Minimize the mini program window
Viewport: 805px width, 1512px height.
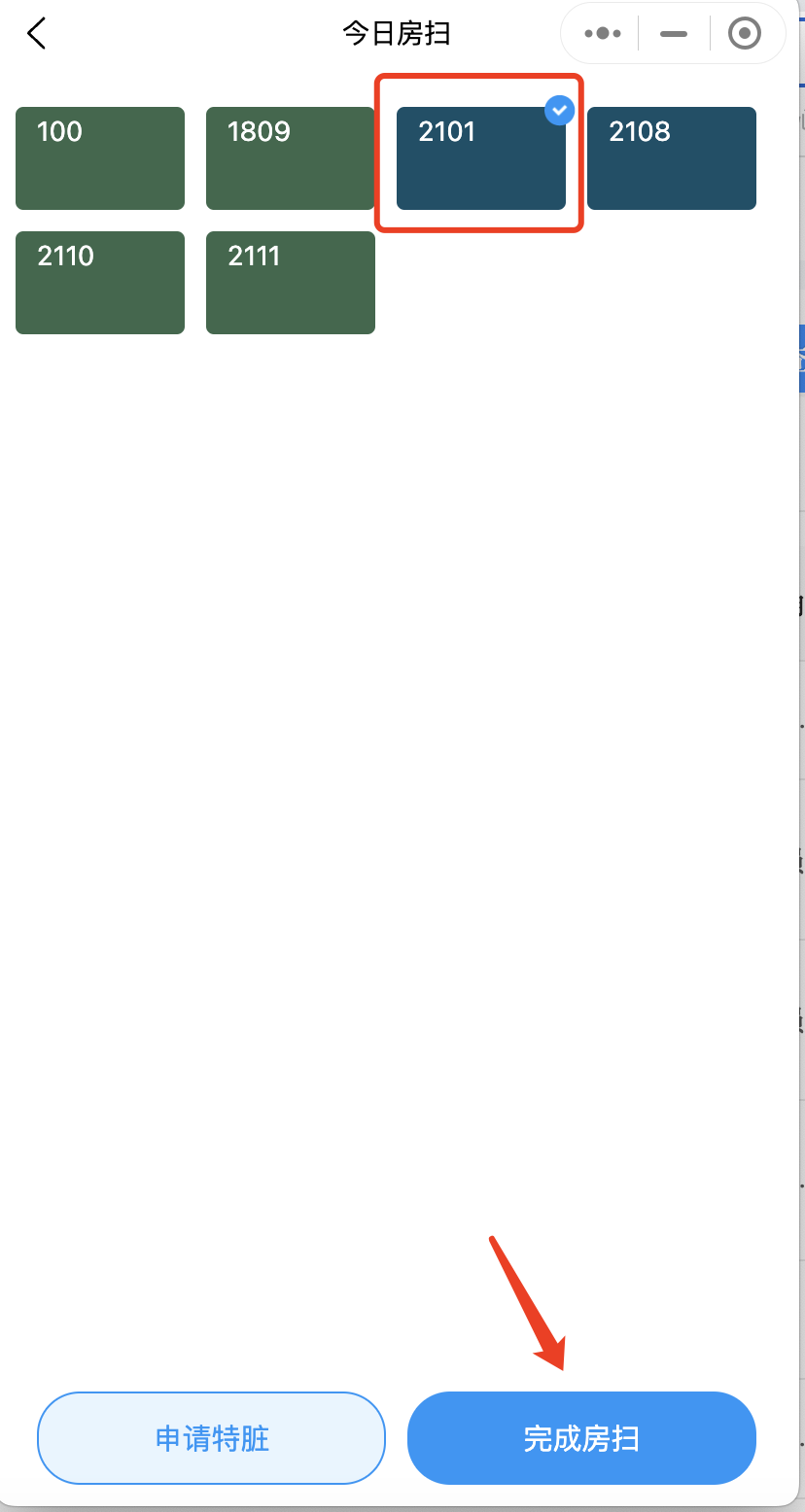(673, 34)
